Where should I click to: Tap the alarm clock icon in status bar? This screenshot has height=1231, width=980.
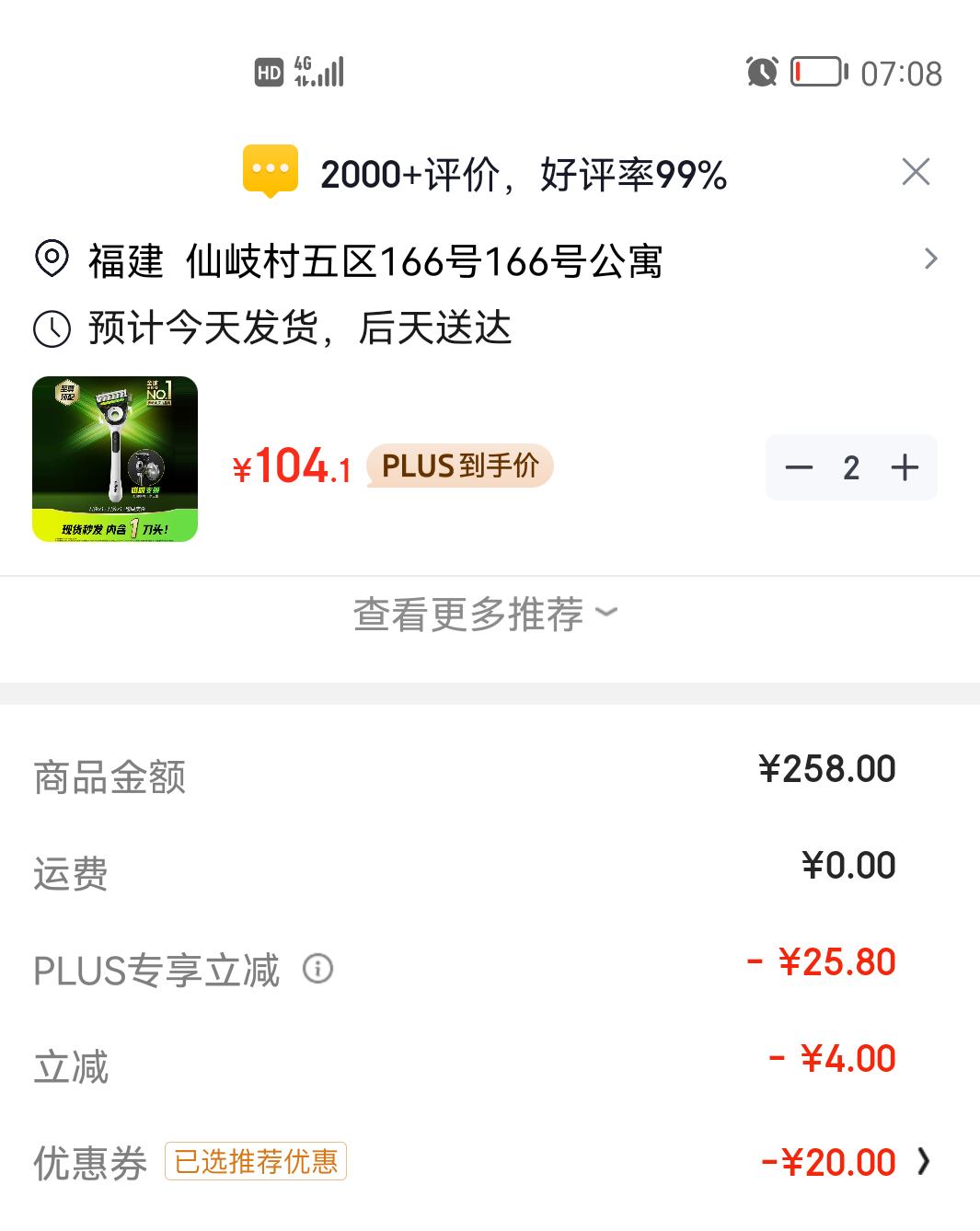pyautogui.click(x=763, y=70)
